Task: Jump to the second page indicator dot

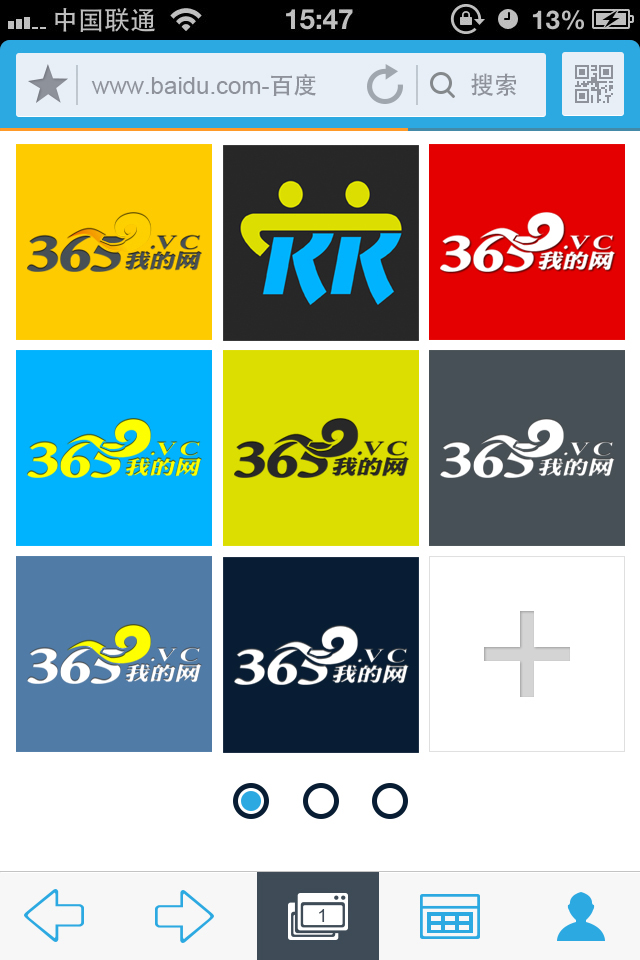Action: coord(320,801)
